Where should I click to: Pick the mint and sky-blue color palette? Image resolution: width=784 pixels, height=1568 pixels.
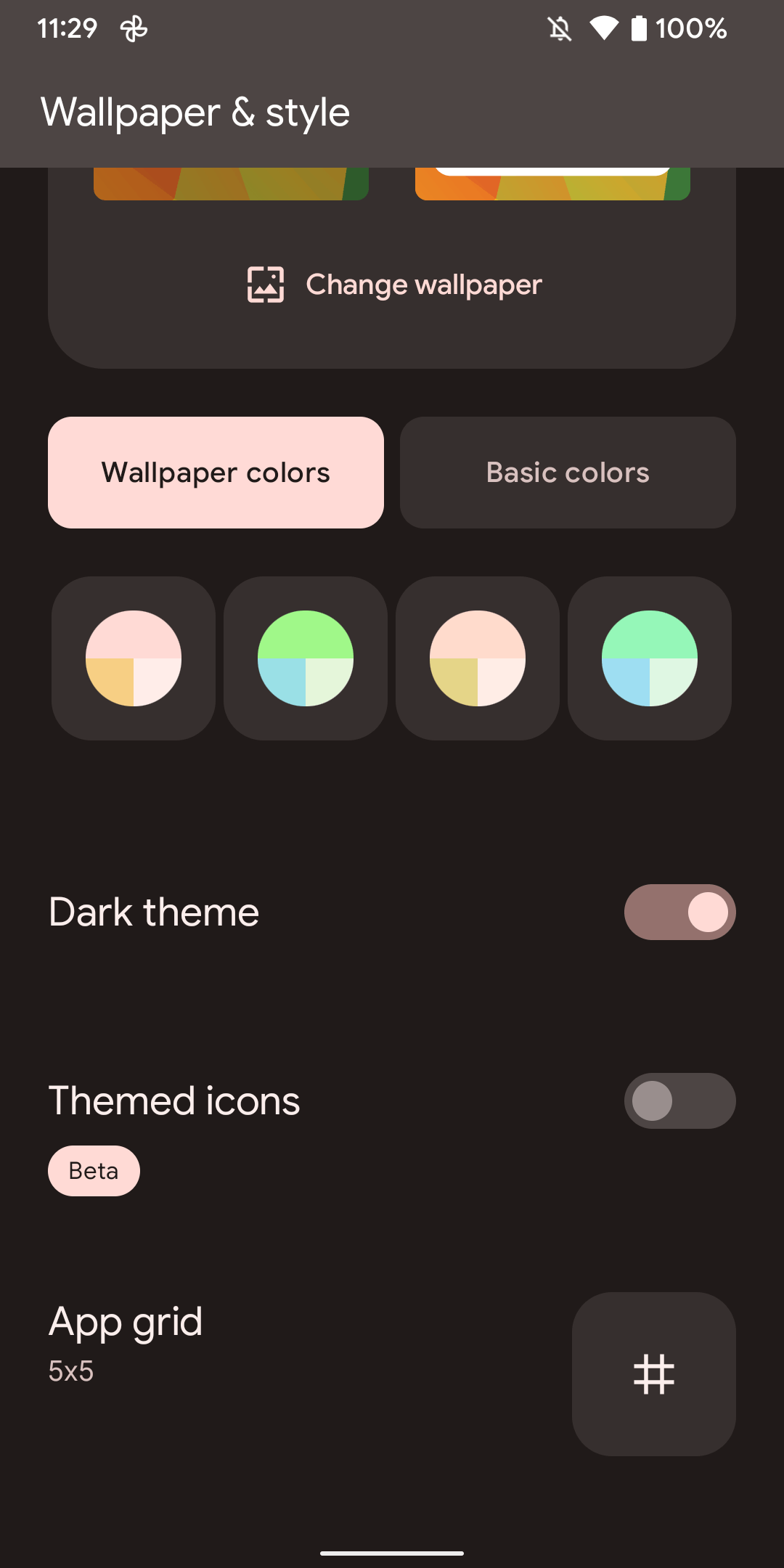[650, 658]
